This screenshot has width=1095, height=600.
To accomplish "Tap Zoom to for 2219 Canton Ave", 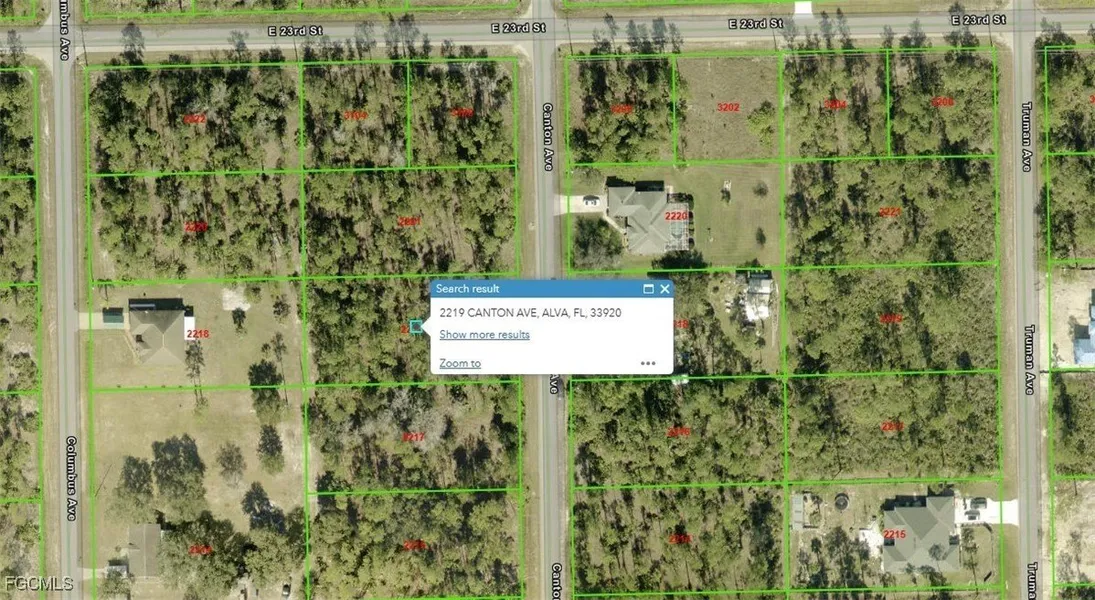I will pyautogui.click(x=460, y=363).
